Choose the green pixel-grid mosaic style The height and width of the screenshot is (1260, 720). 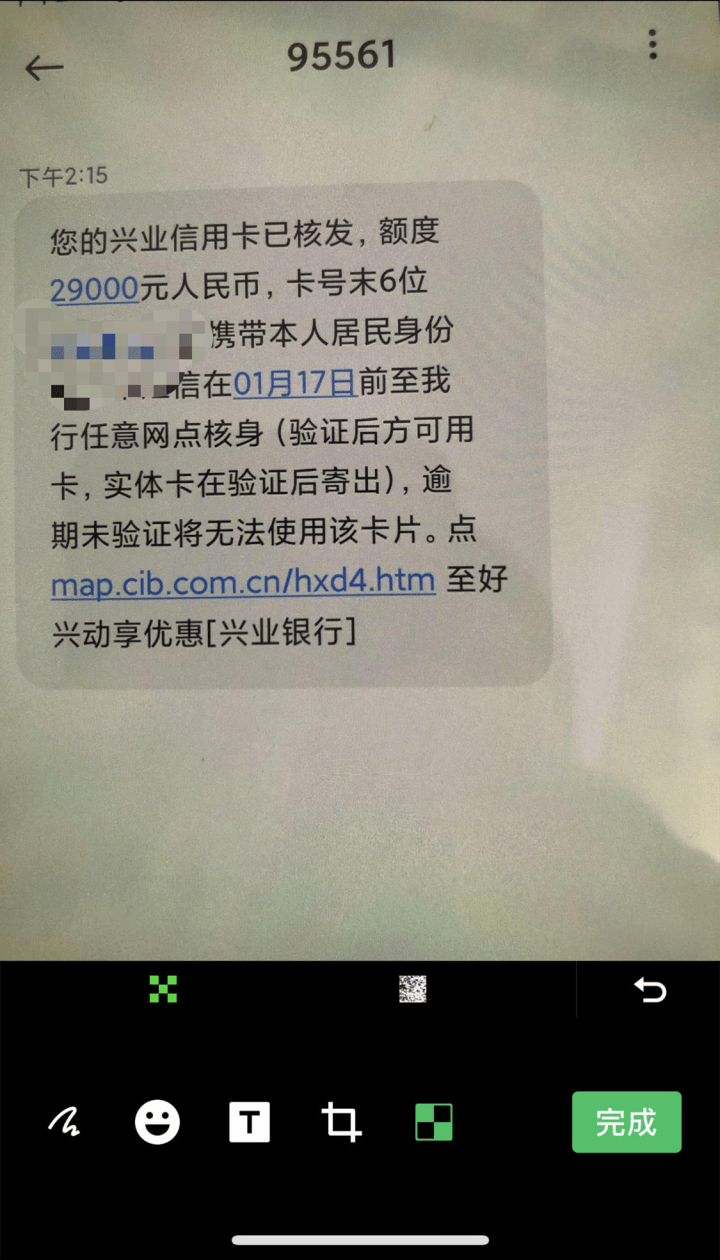click(163, 989)
